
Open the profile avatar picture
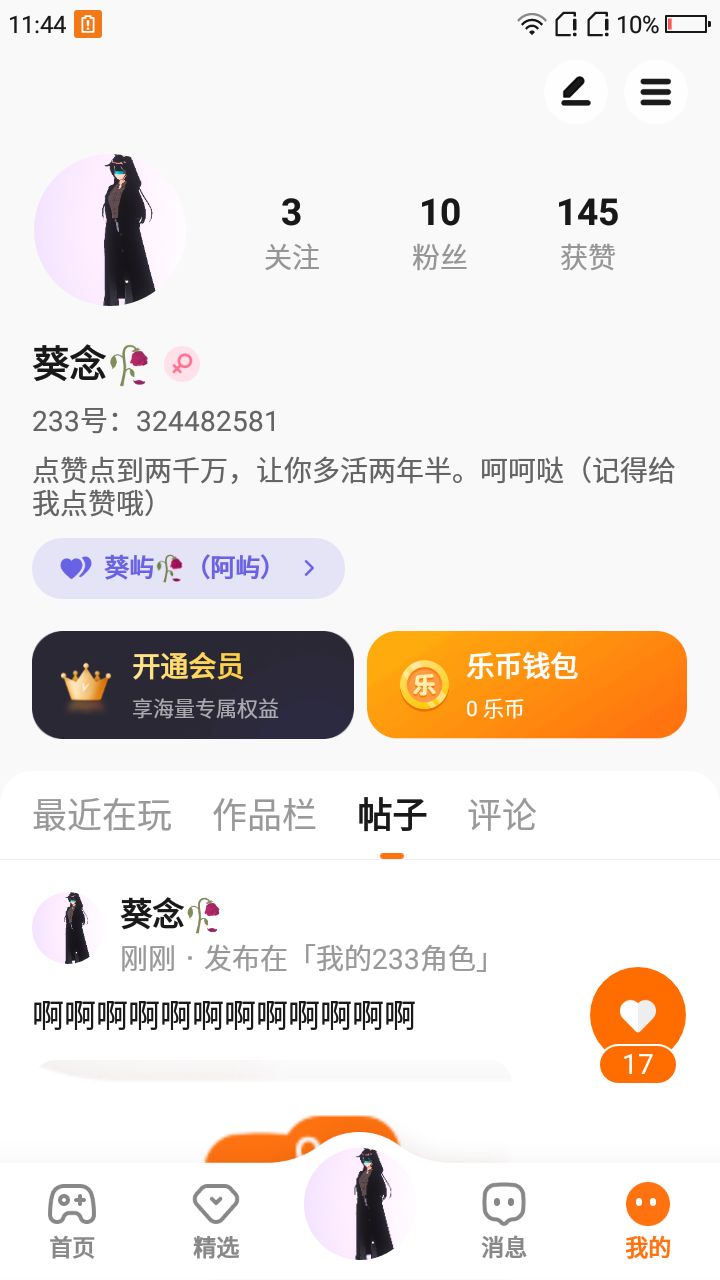[x=110, y=230]
